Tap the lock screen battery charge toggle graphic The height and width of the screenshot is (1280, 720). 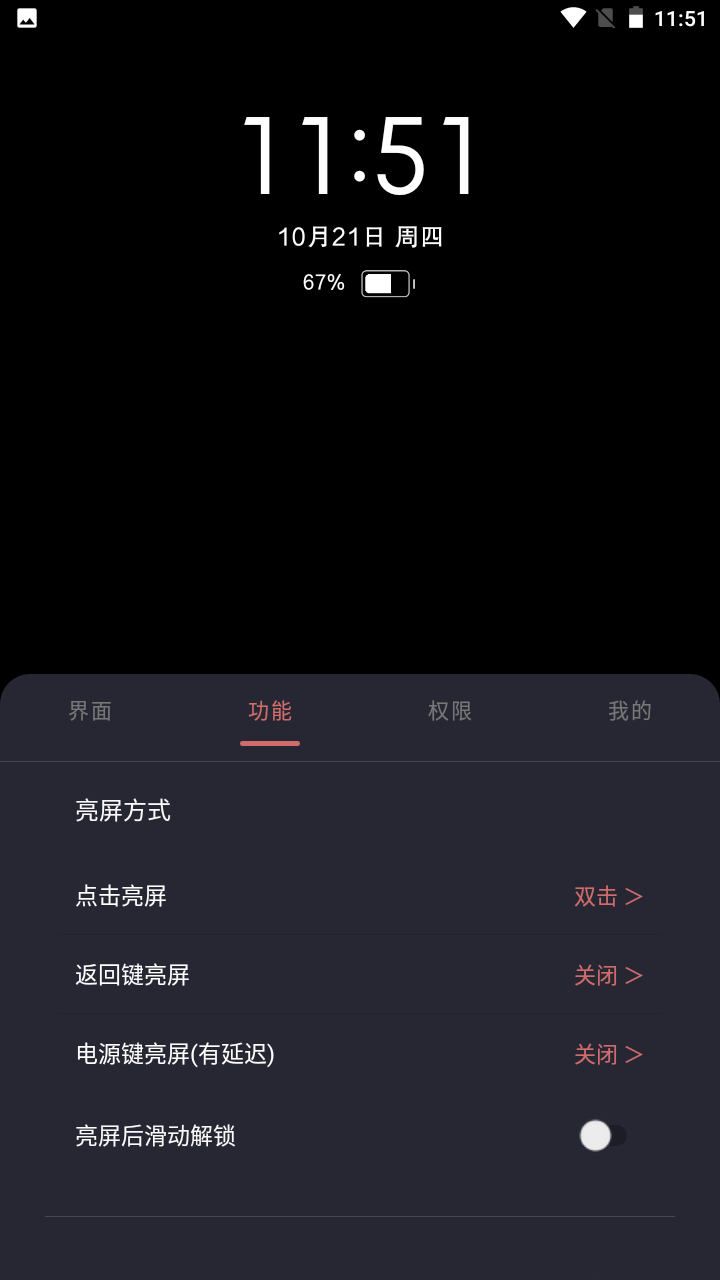tap(387, 283)
